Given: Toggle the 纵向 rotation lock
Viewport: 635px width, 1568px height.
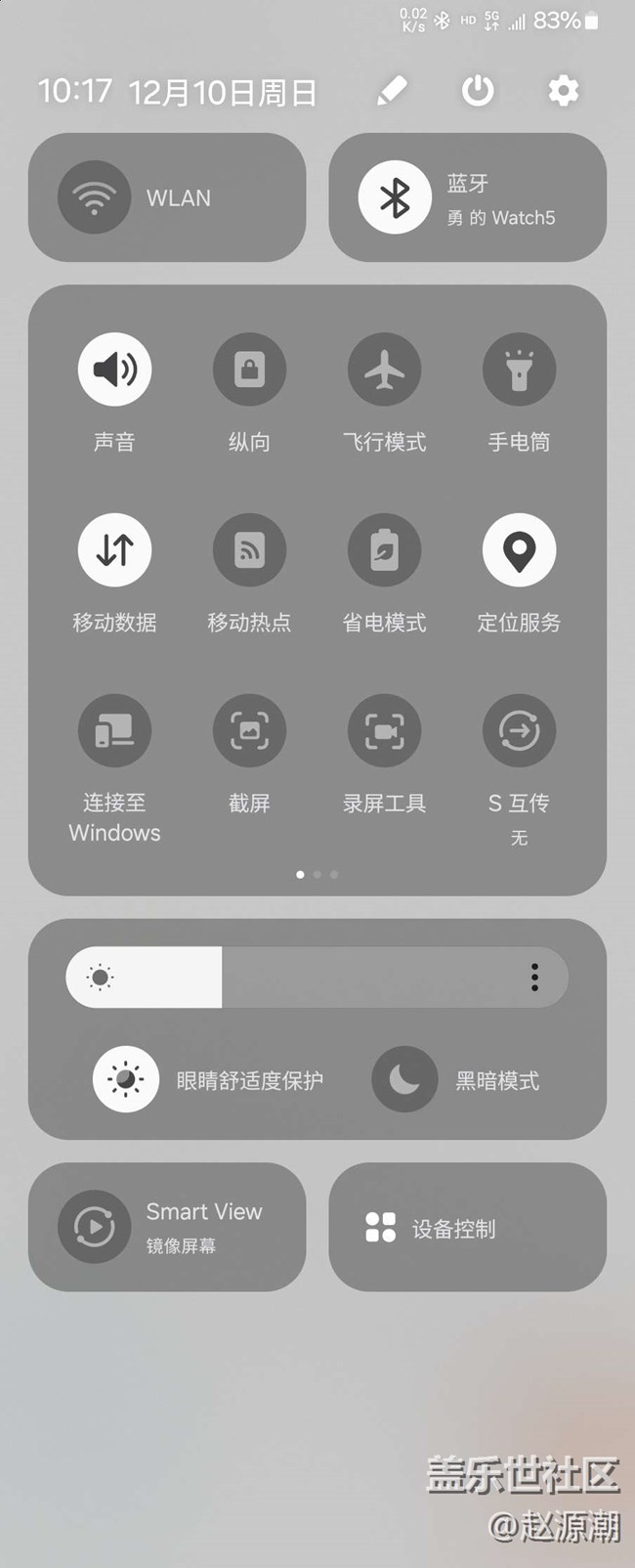Looking at the screenshot, I should [249, 370].
